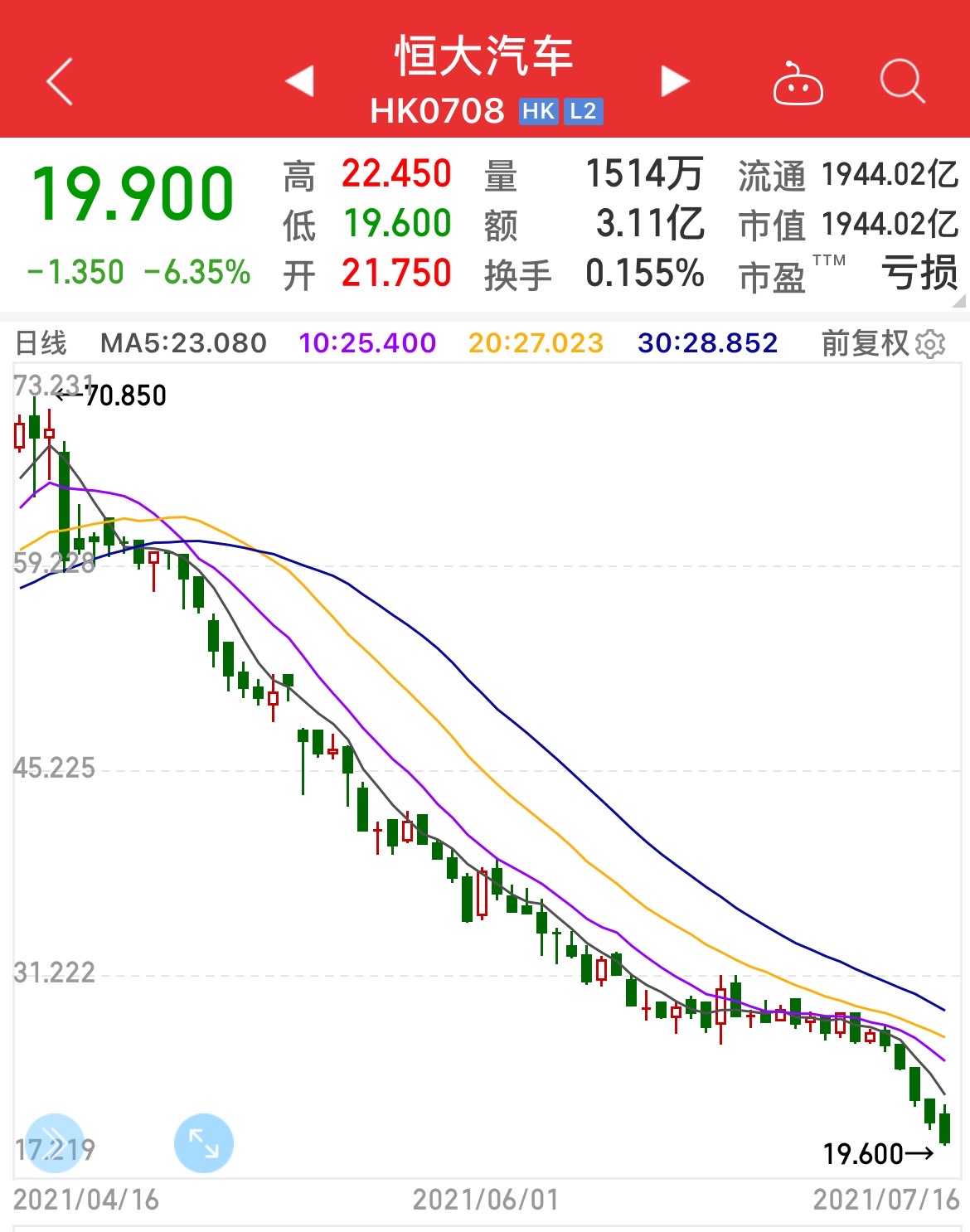Toggle the MA10 indicator label
Image resolution: width=970 pixels, height=1232 pixels.
tap(369, 341)
